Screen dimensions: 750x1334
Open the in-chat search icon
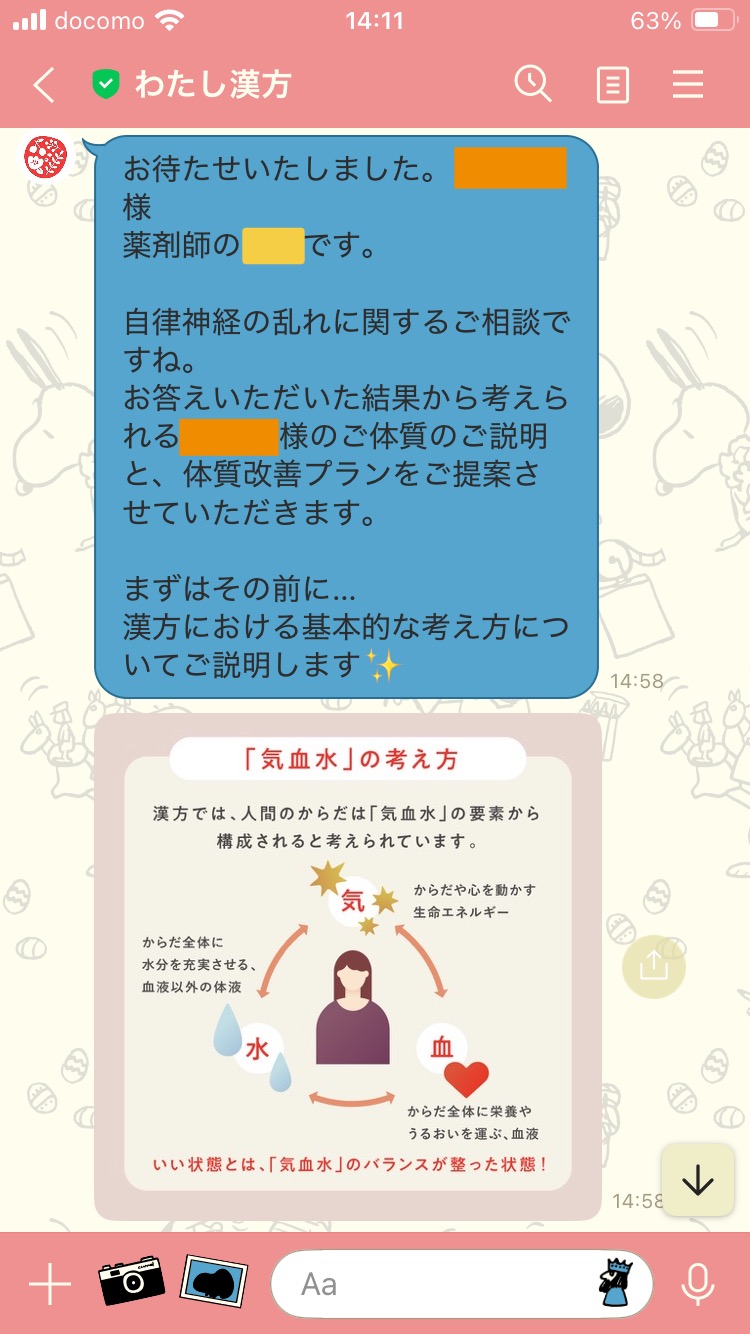[534, 85]
